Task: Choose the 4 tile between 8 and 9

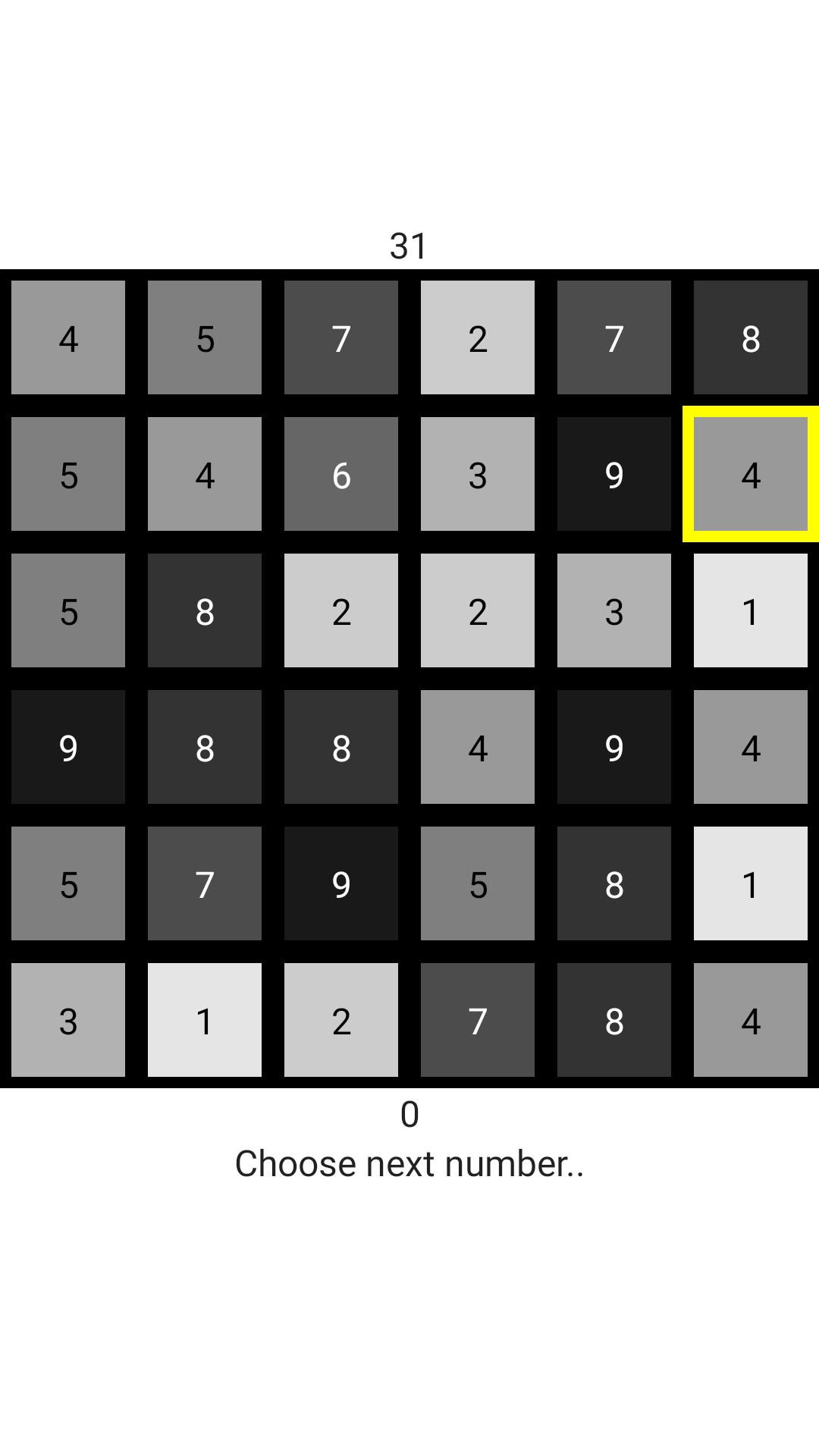Action: pyautogui.click(x=478, y=747)
